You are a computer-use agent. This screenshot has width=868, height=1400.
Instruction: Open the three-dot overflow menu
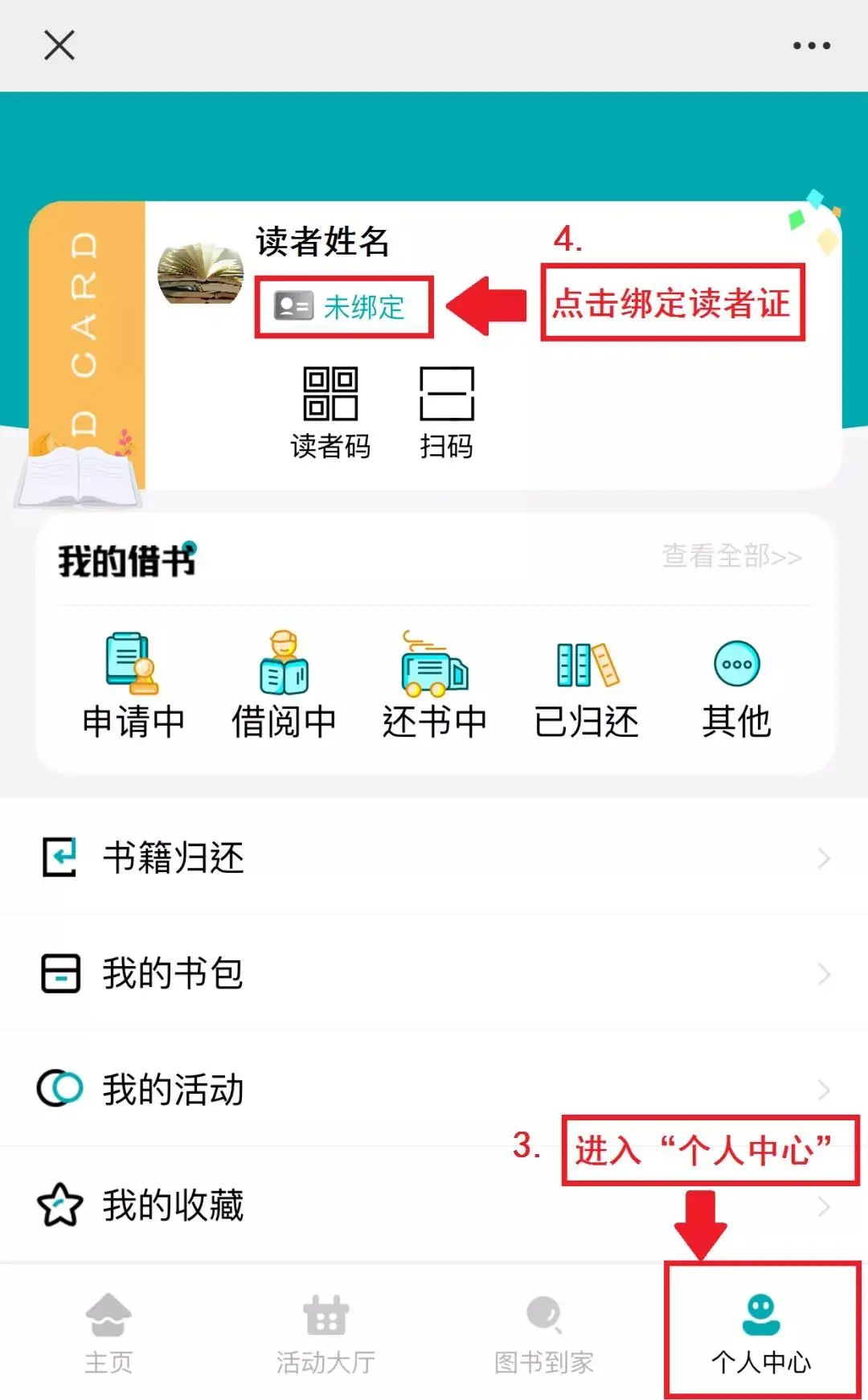812,46
